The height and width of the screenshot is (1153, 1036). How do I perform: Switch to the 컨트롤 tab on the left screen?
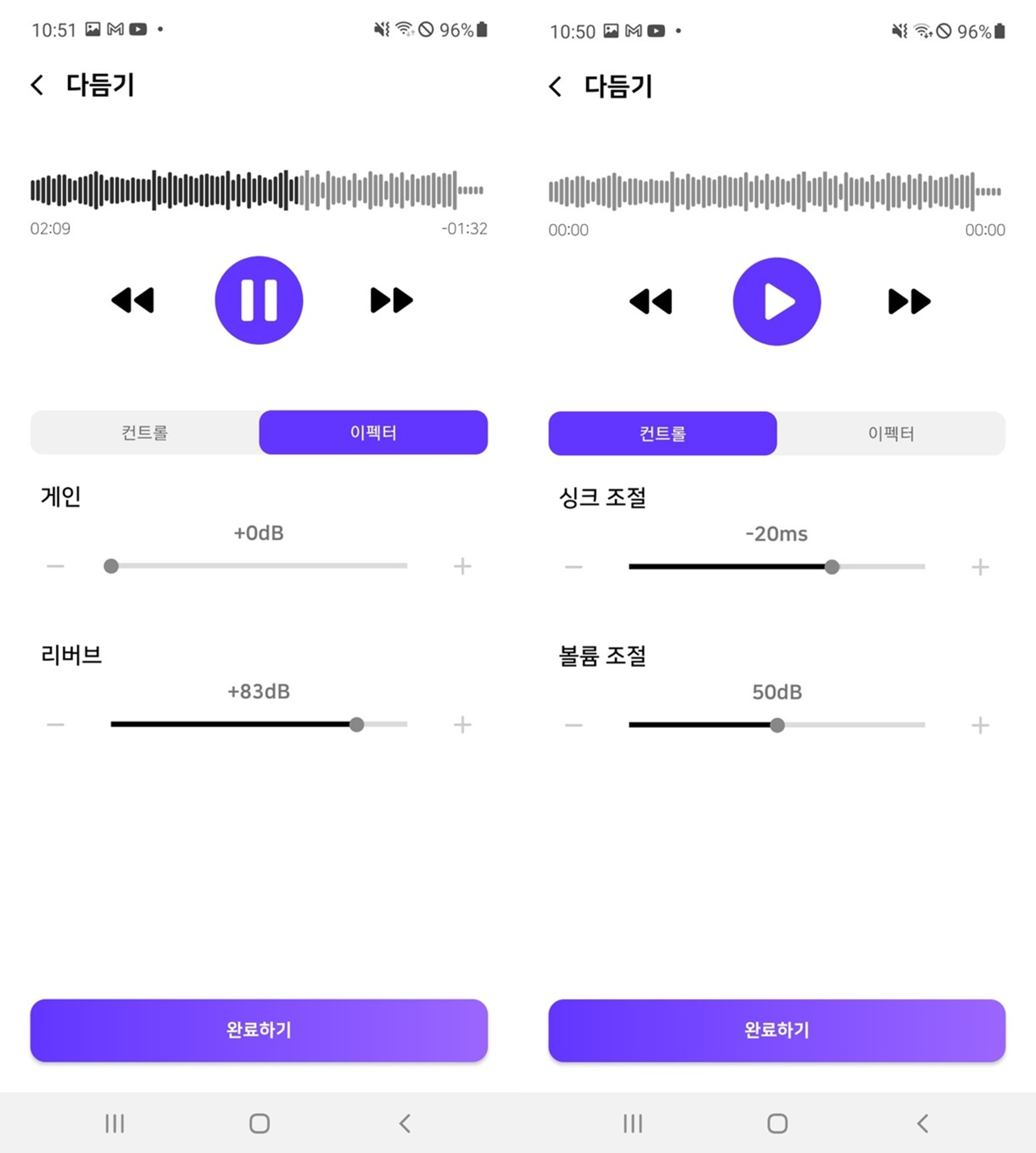tap(145, 433)
